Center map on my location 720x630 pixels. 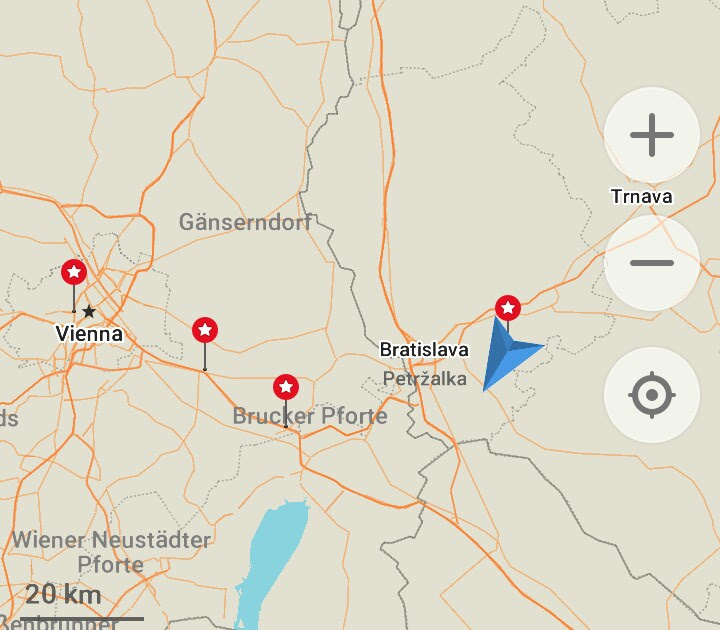[x=652, y=395]
